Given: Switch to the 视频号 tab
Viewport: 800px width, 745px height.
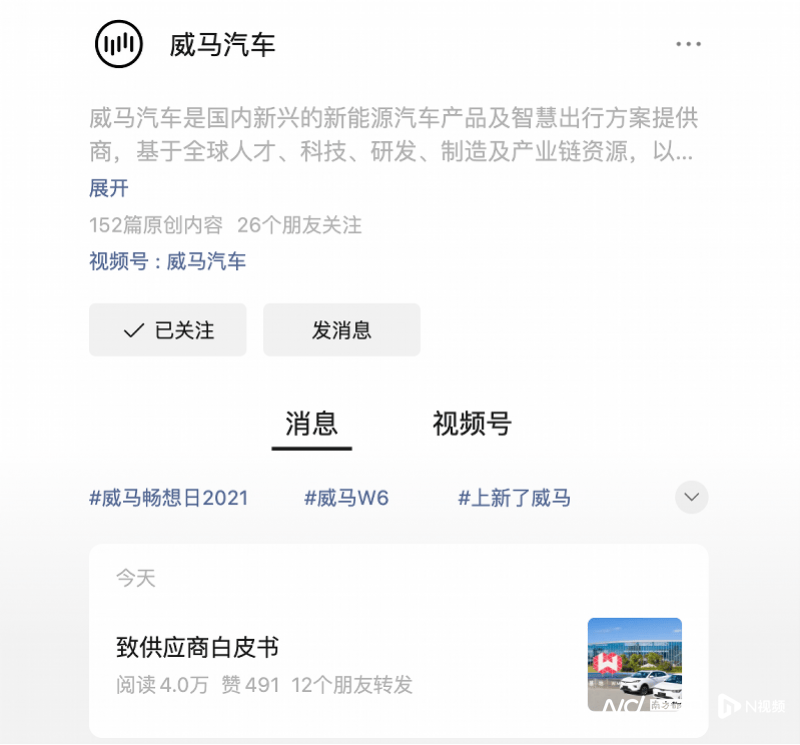Looking at the screenshot, I should tap(471, 424).
